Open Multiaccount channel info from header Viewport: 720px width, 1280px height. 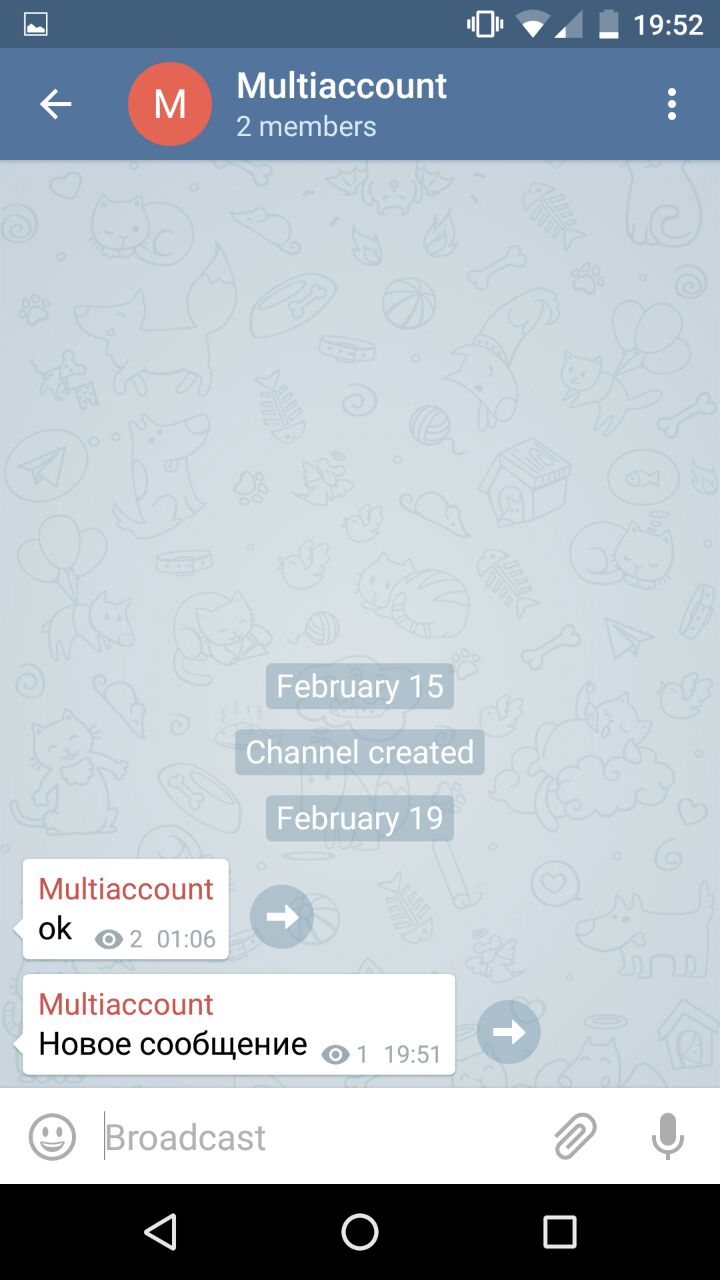(340, 104)
